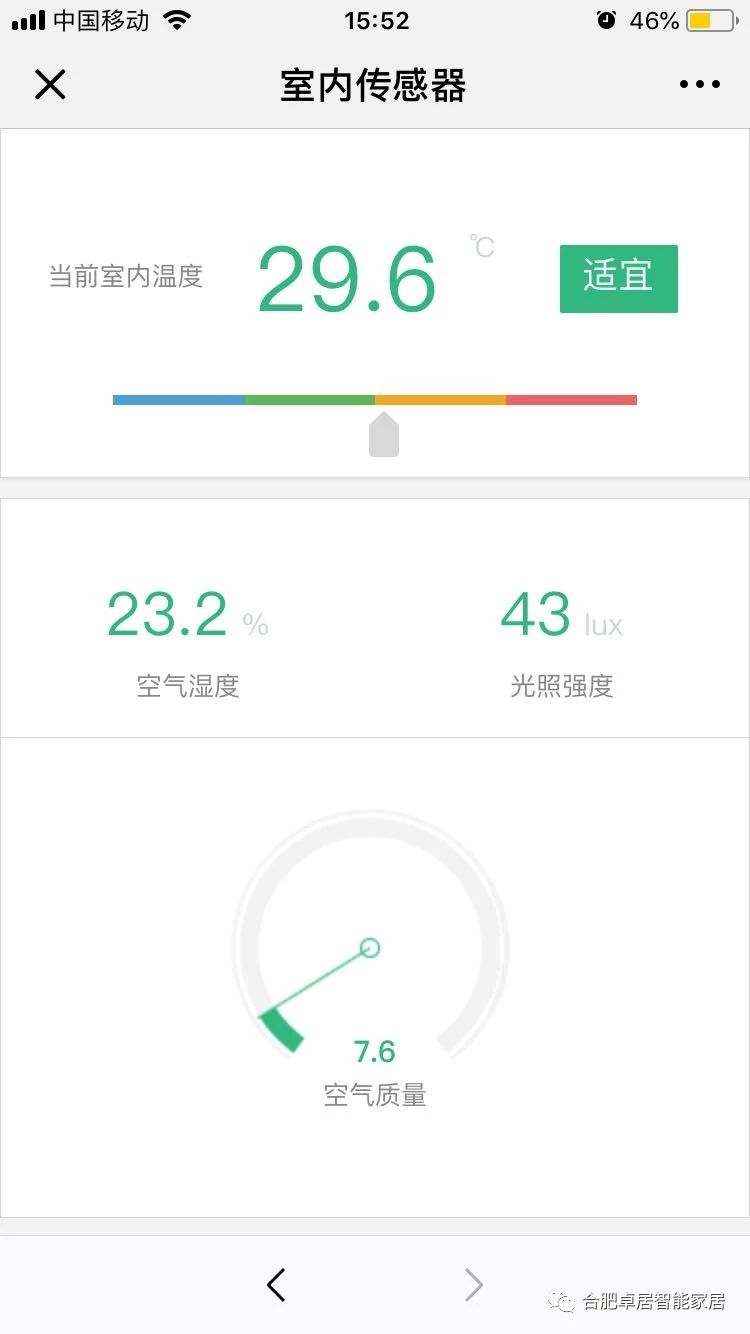This screenshot has height=1334, width=750.
Task: Click the 室内传感器 page title
Action: (x=373, y=86)
